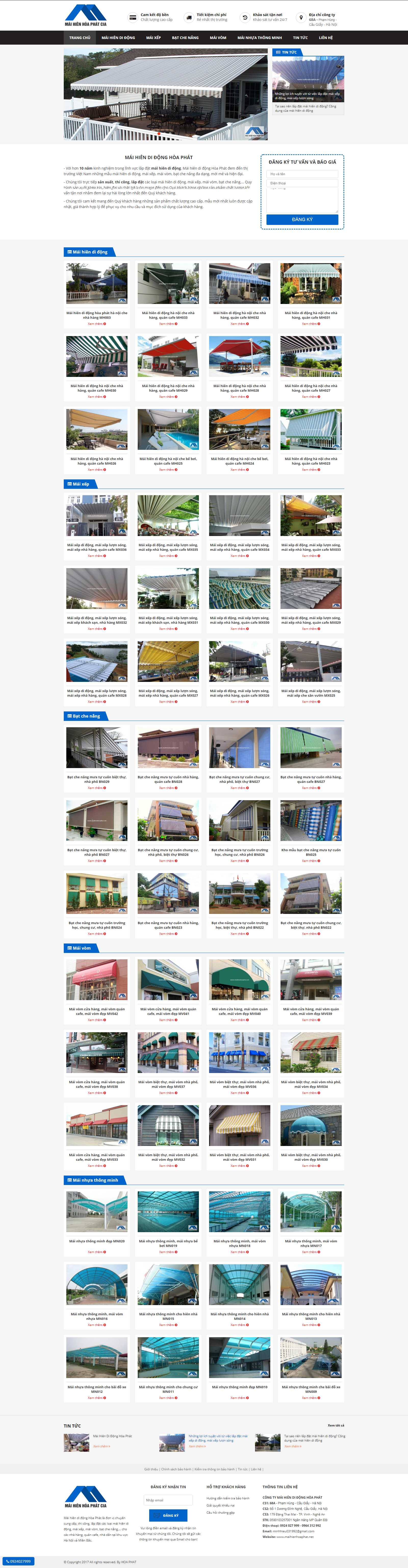
Task: Open the Trang chủ menu item
Action: (80, 38)
